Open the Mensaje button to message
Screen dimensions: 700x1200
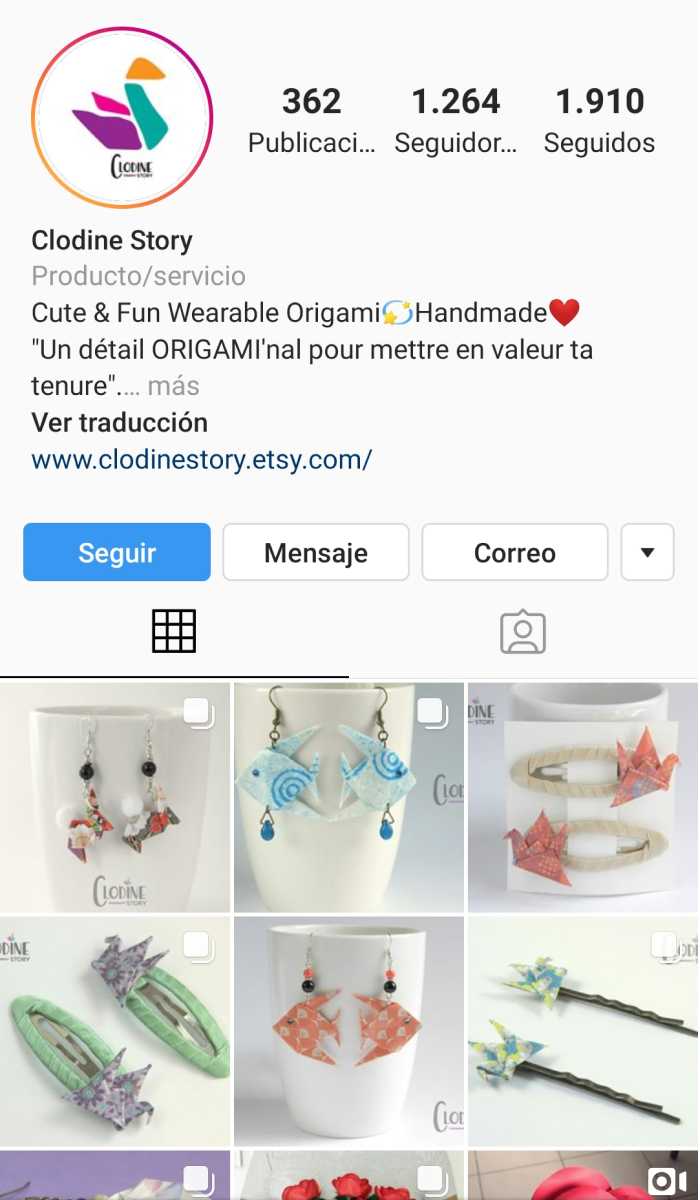[316, 552]
